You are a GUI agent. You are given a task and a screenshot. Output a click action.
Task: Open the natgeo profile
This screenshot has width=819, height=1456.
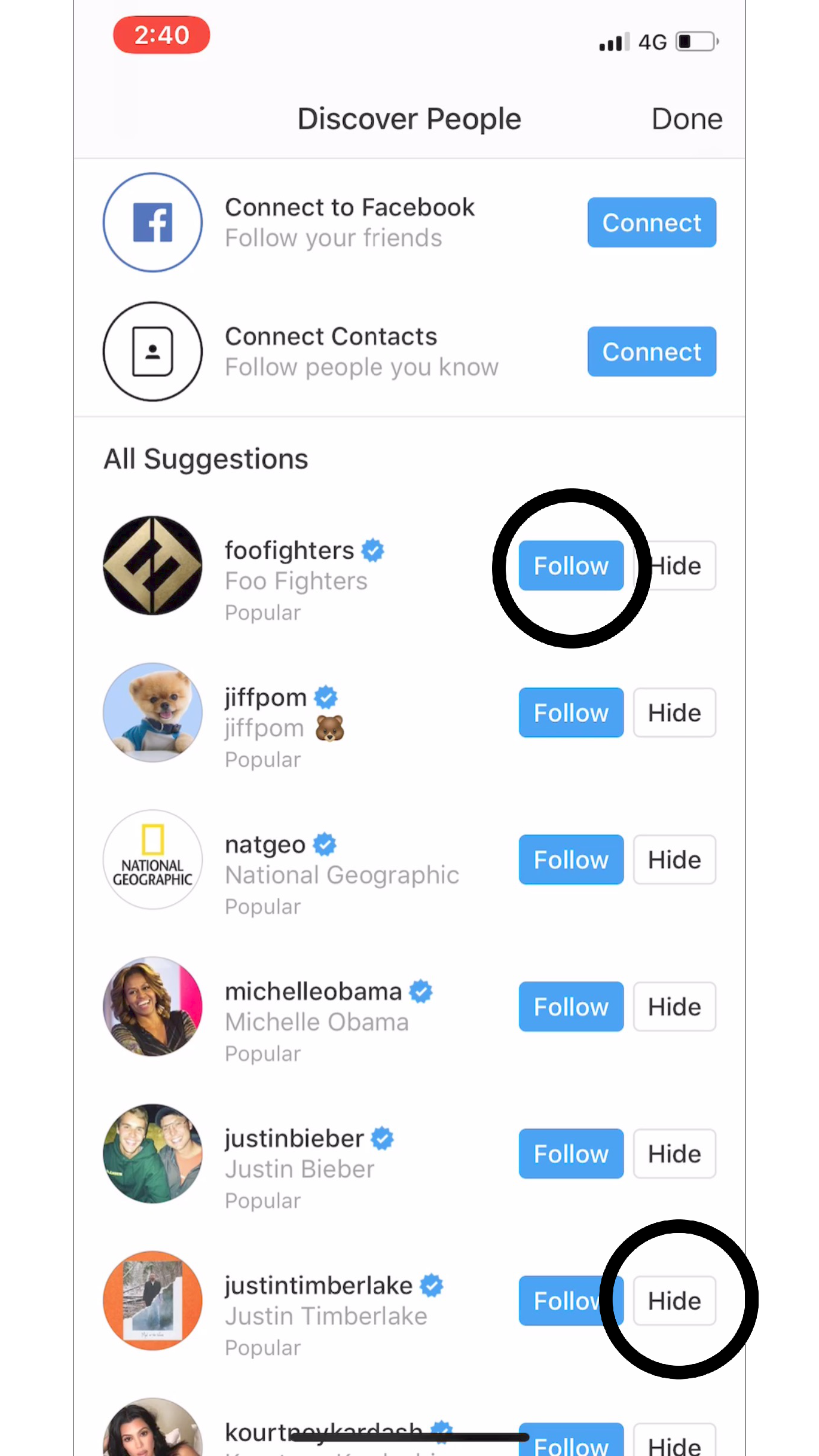pos(265,845)
